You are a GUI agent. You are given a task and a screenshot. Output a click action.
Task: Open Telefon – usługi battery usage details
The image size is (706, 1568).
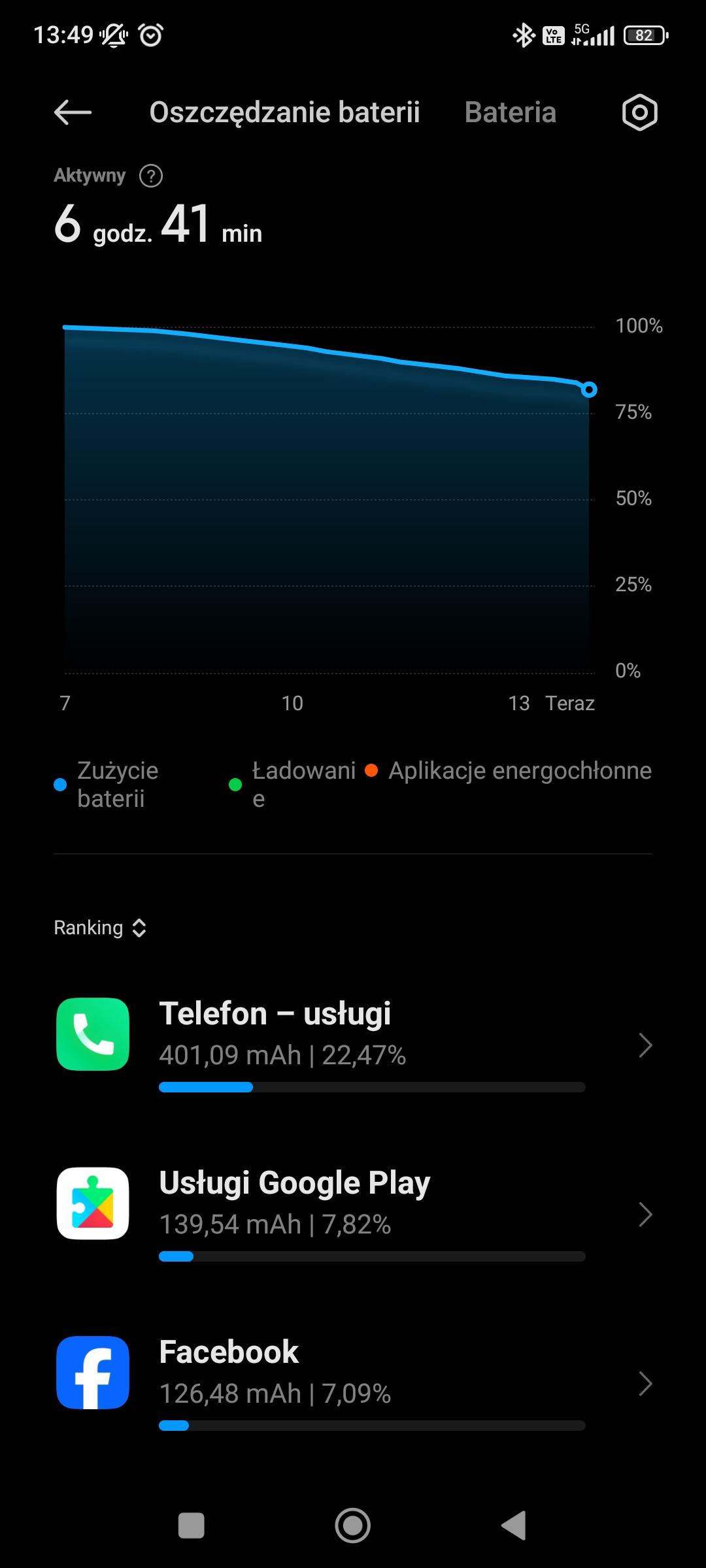(353, 1043)
